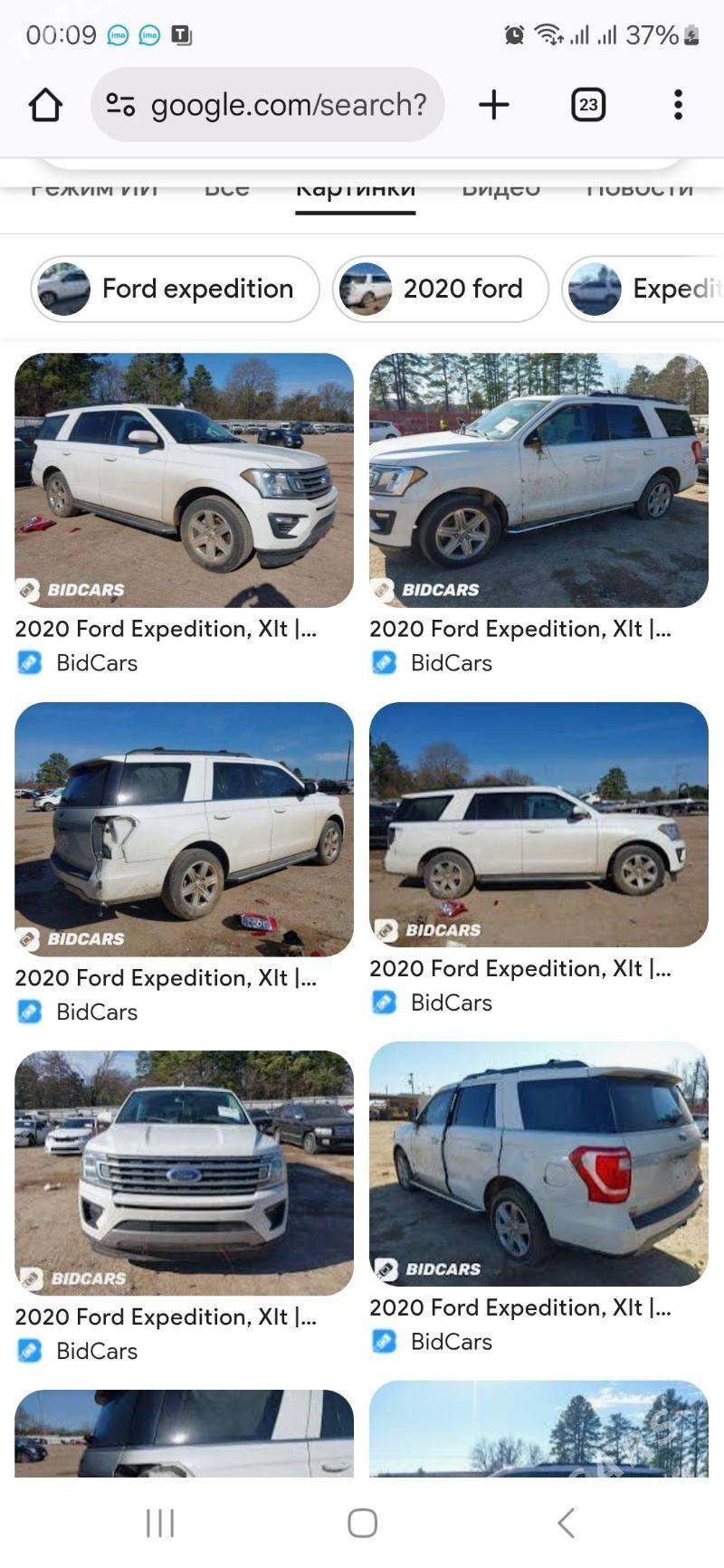The height and width of the screenshot is (1568, 724).
Task: Open a new tab with the plus icon
Action: 494,104
